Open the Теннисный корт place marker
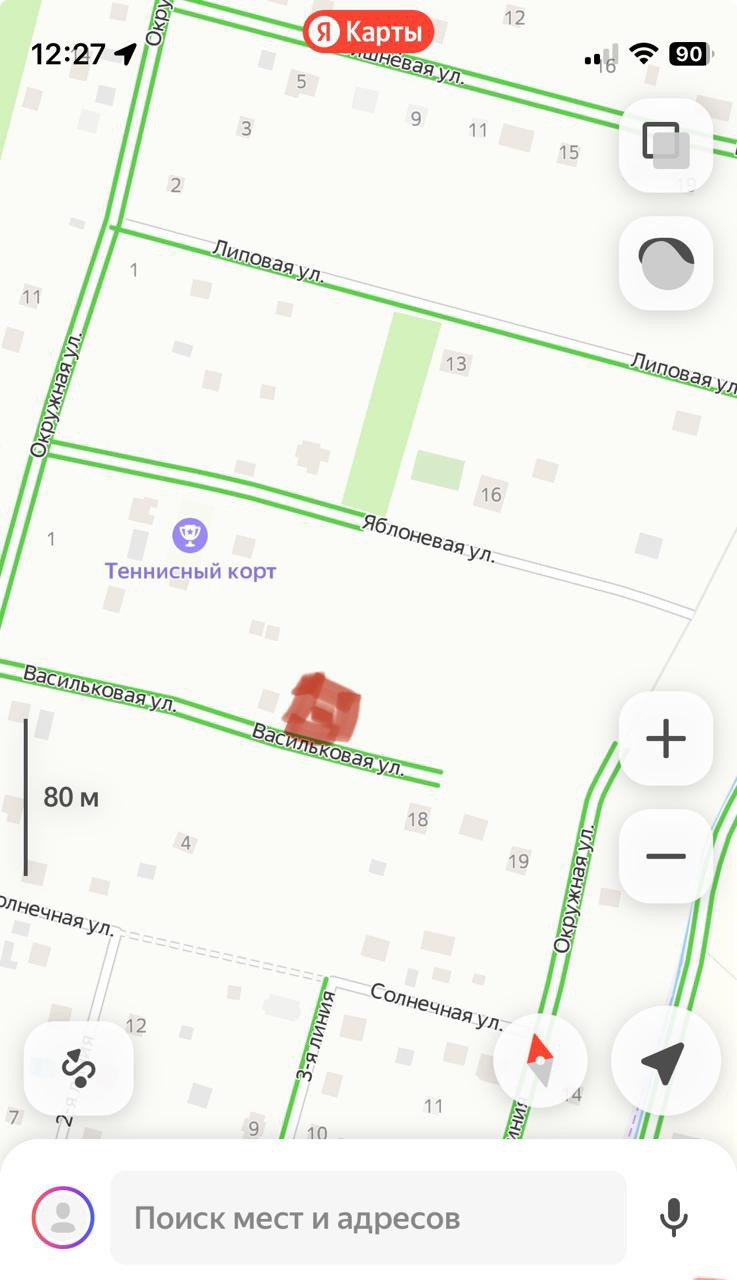The width and height of the screenshot is (737, 1280). pyautogui.click(x=190, y=536)
